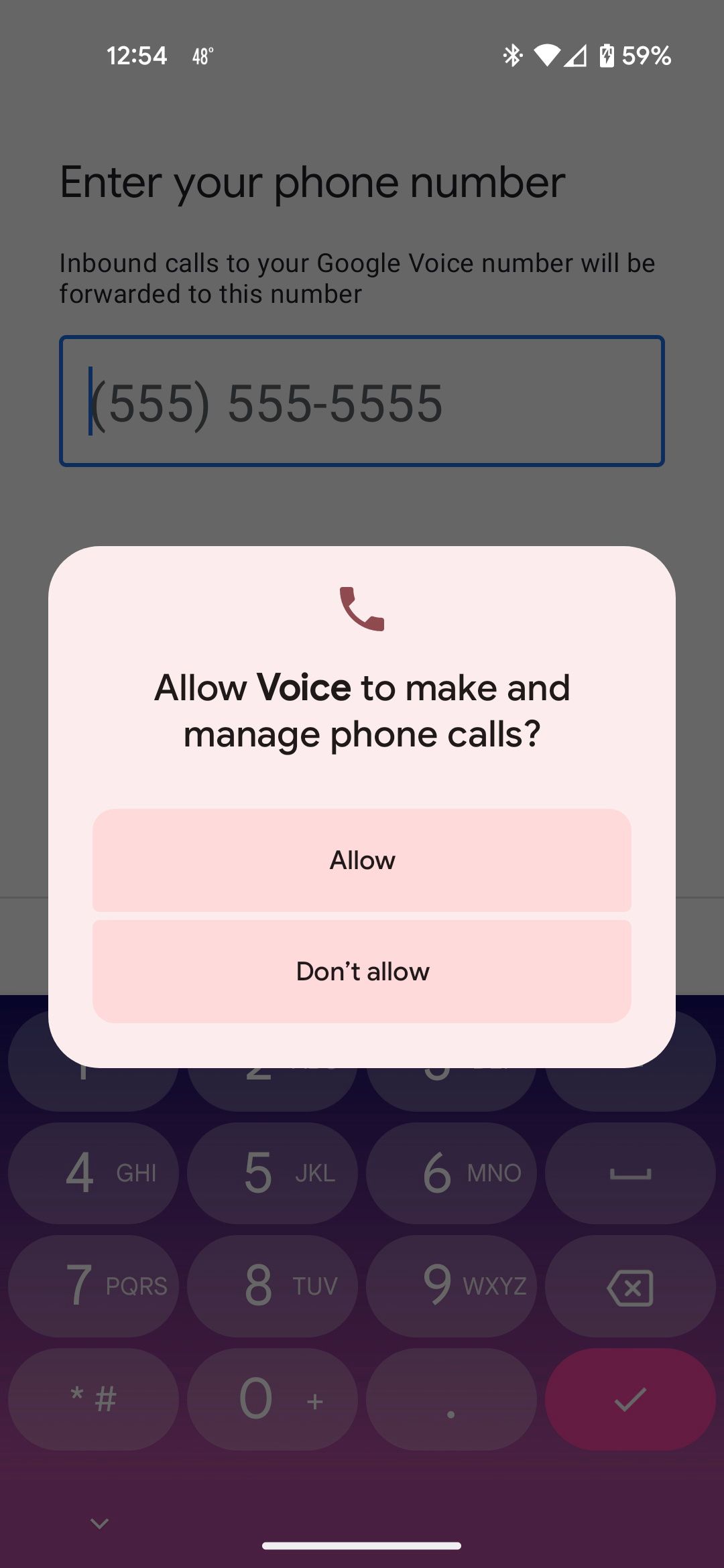The height and width of the screenshot is (1568, 724).
Task: Tap the 6 MNO key
Action: pyautogui.click(x=451, y=1173)
